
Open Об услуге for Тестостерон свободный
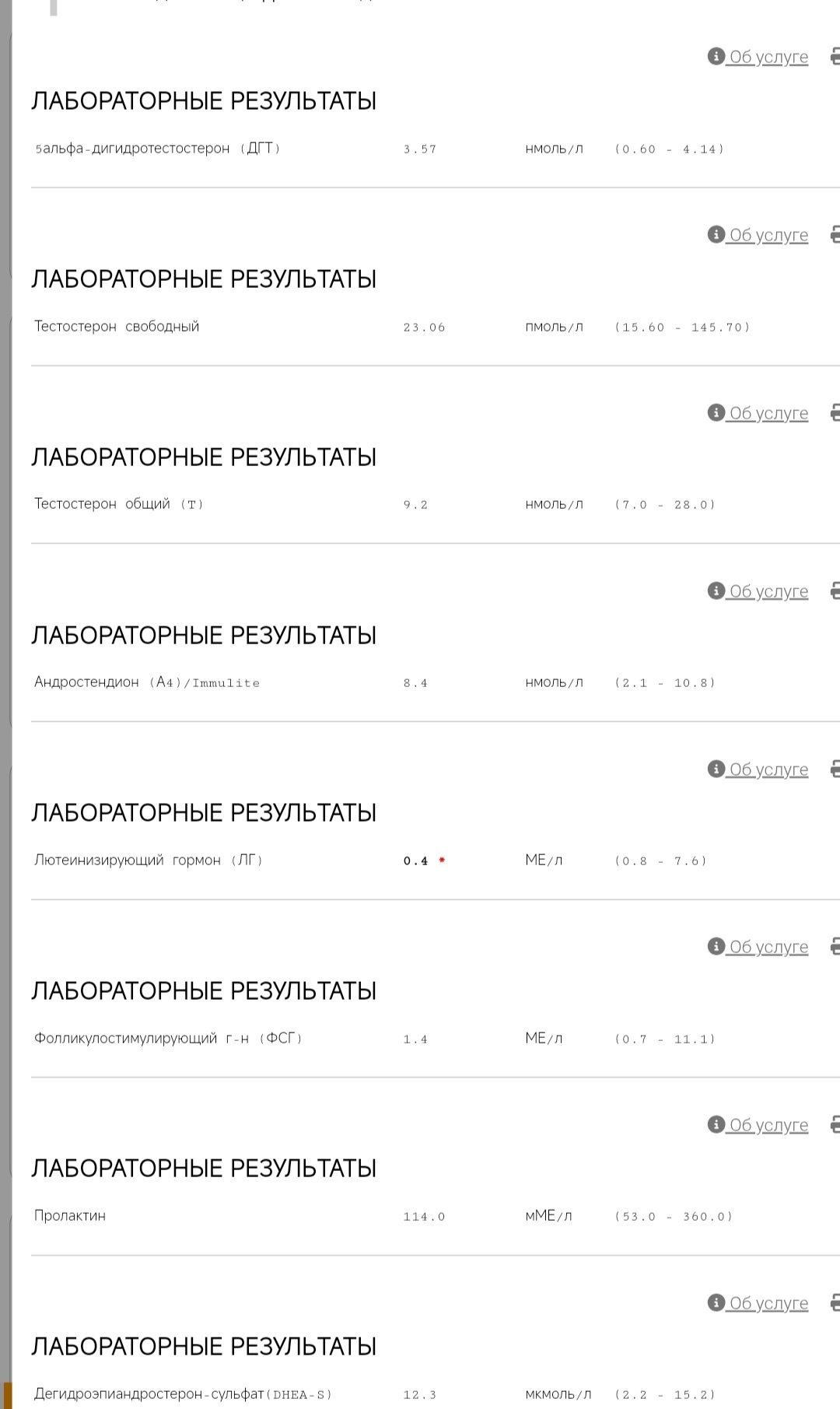point(768,235)
